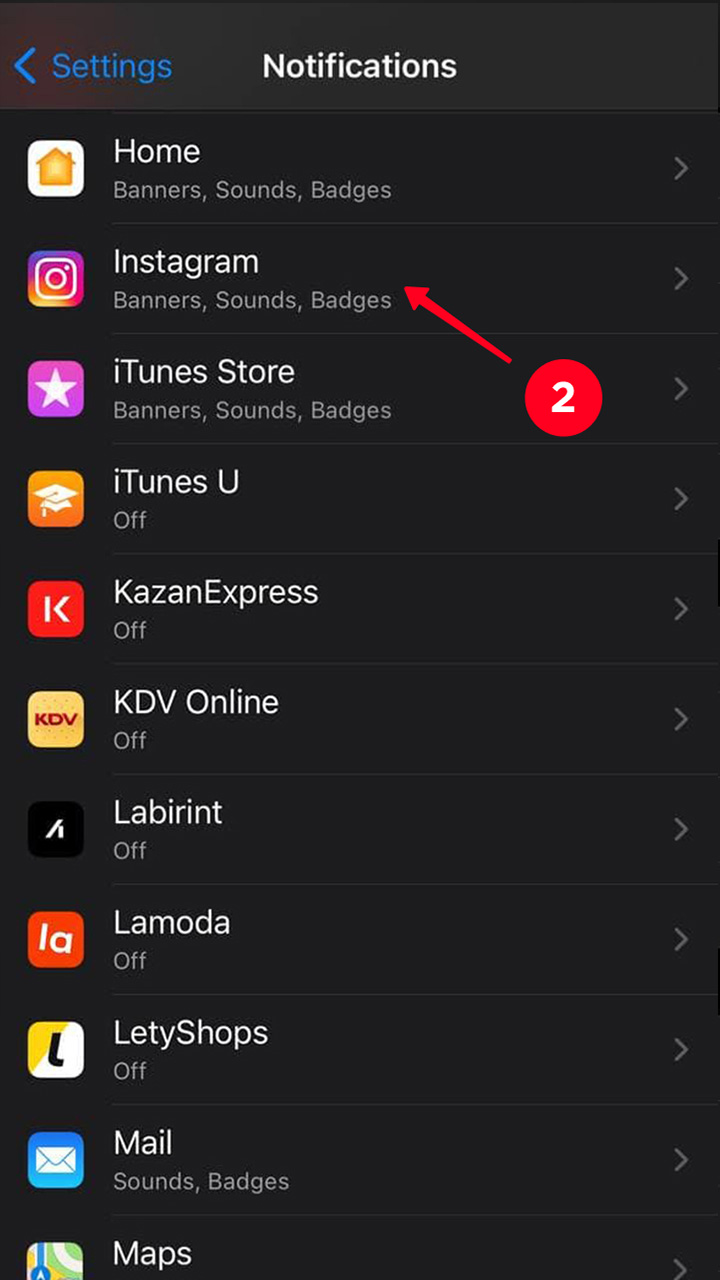Open Maps notification settings
Image resolution: width=720 pixels, height=1280 pixels.
[x=360, y=1255]
